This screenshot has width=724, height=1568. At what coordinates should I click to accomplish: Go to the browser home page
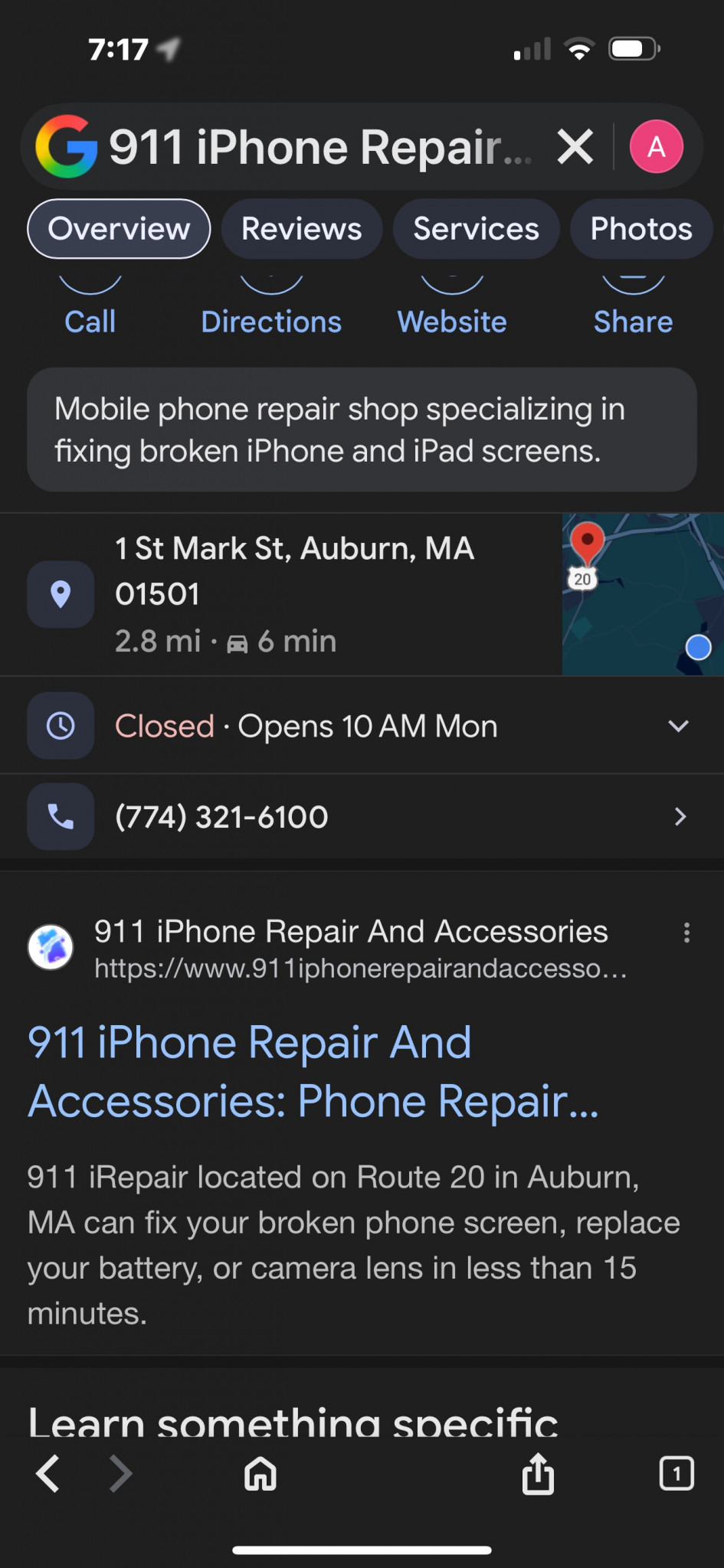point(260,1474)
